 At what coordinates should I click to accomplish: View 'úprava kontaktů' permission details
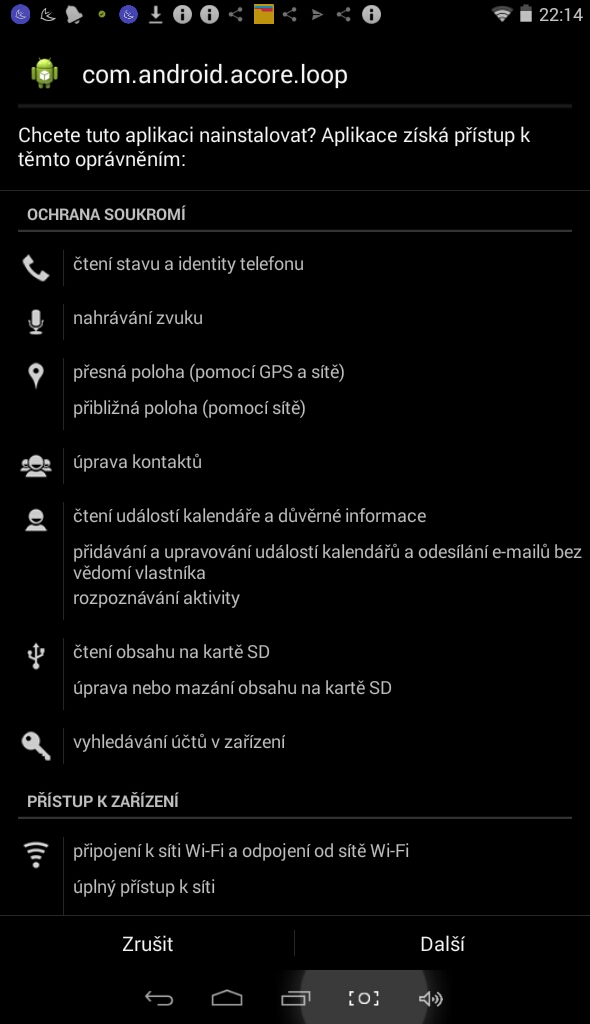(x=137, y=462)
